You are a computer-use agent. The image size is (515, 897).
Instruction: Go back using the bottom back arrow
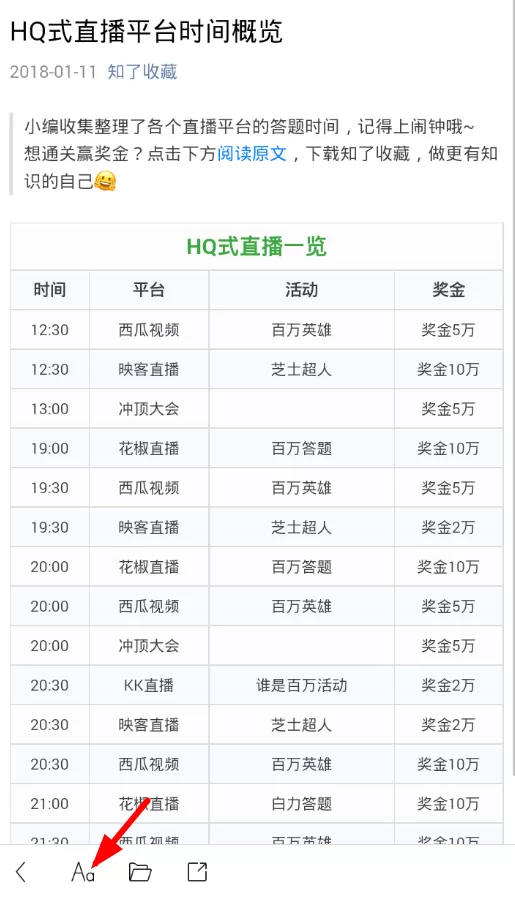pos(21,872)
